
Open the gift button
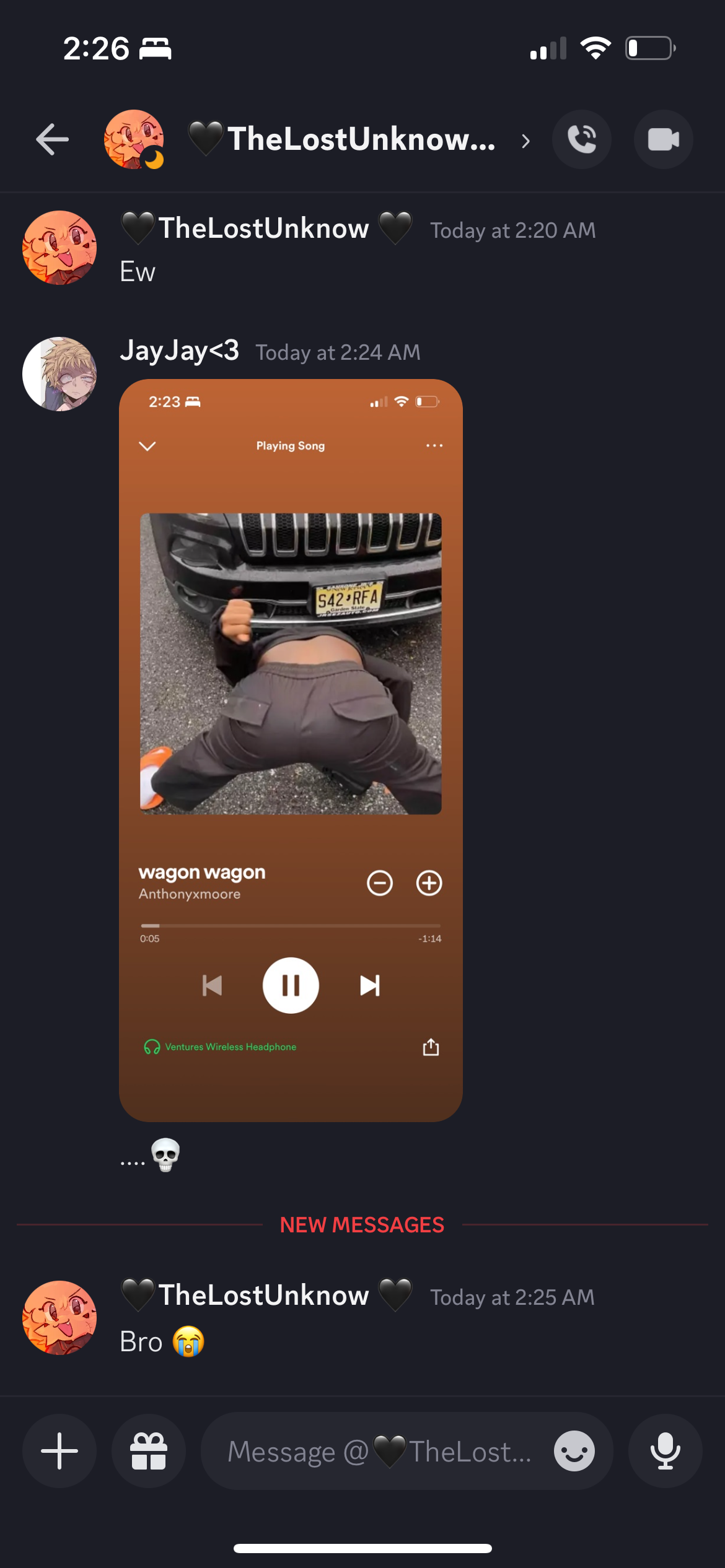coord(149,1450)
